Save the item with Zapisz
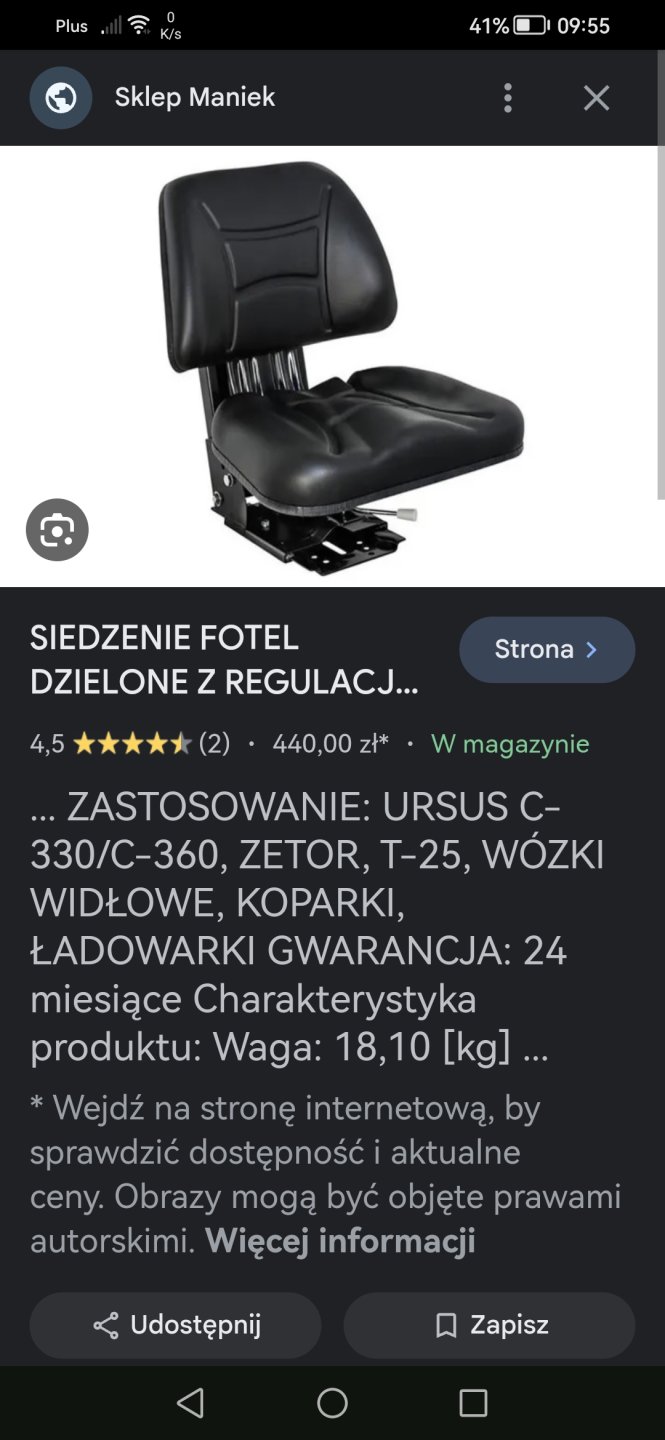 point(489,1325)
